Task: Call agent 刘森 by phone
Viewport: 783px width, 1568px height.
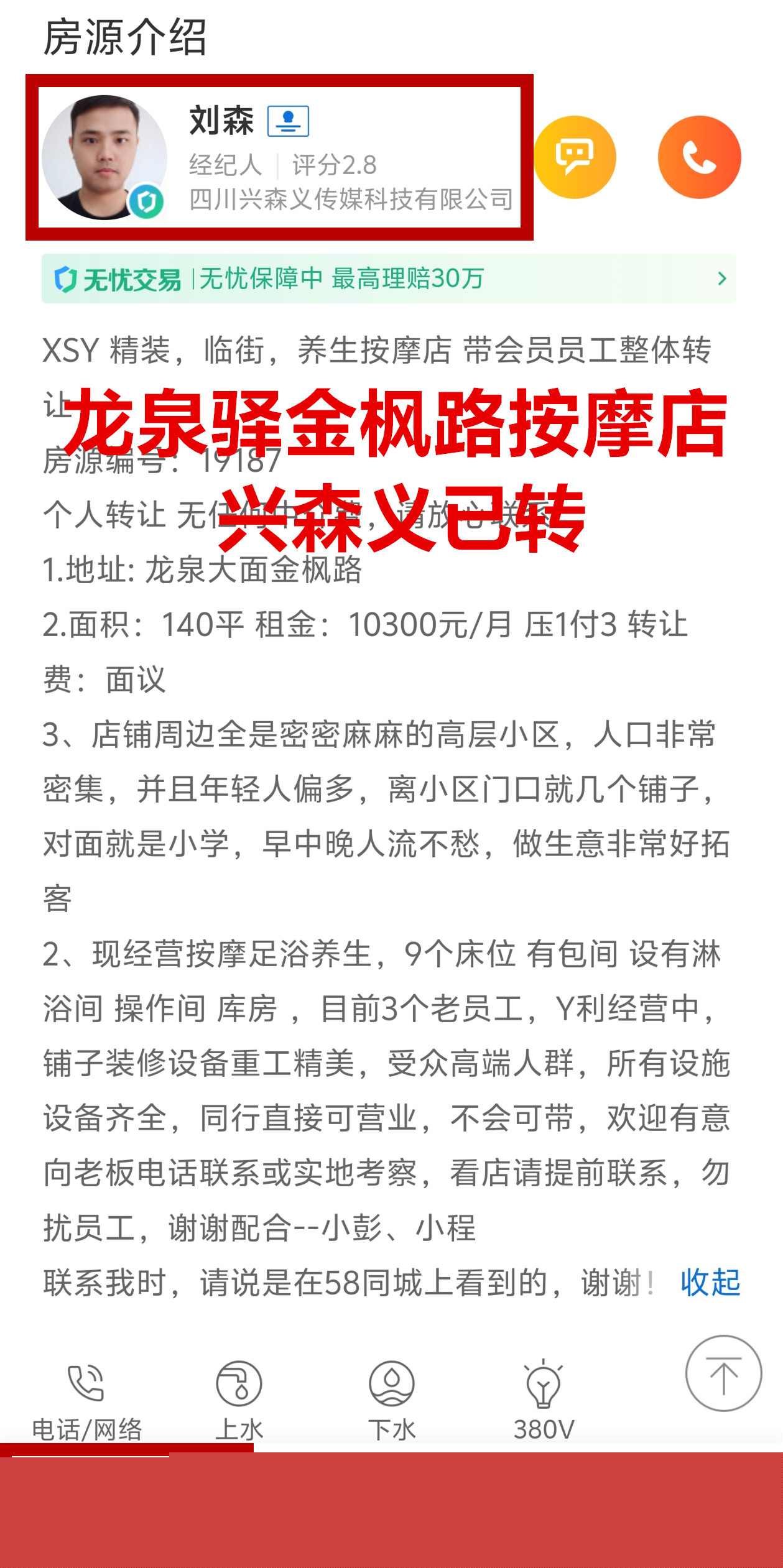Action: tap(699, 157)
